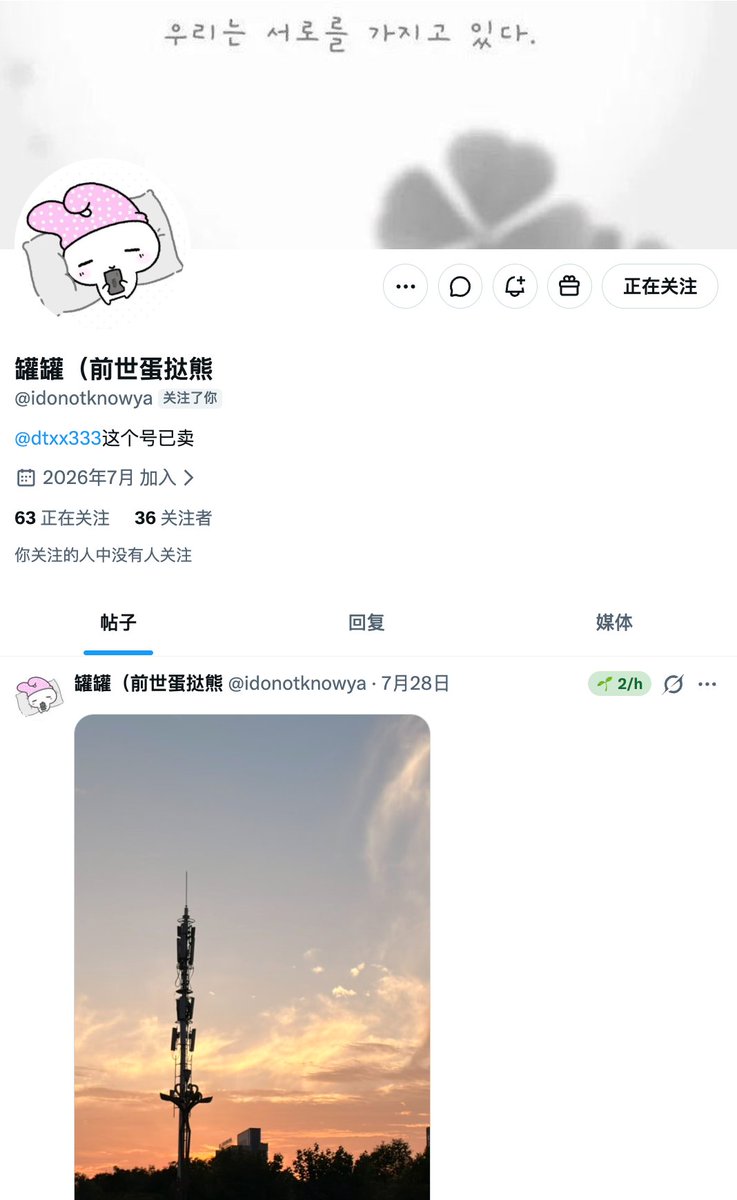Viewport: 737px width, 1200px height.
Task: Tap the 2/h badge on the post
Action: 620,684
